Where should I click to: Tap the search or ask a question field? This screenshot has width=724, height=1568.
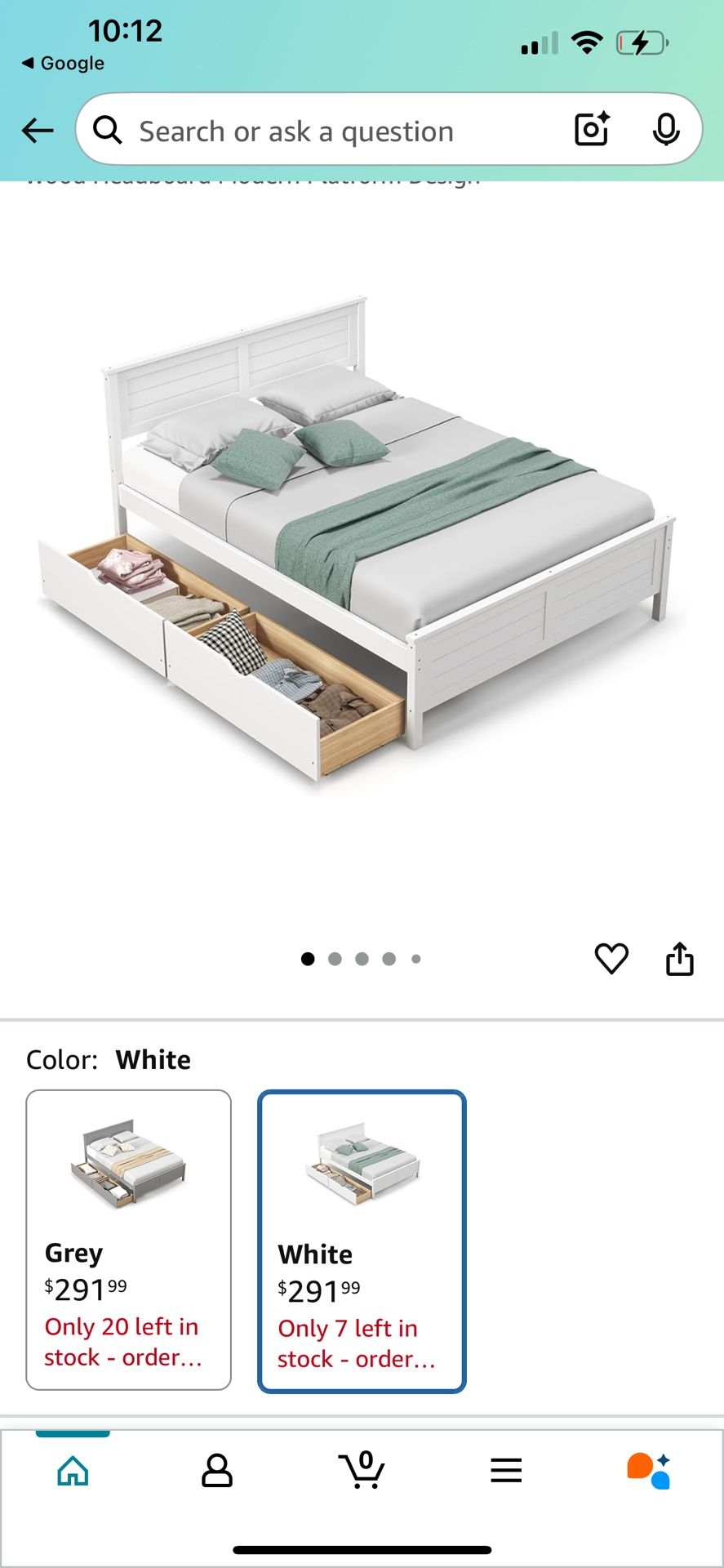pos(326,131)
